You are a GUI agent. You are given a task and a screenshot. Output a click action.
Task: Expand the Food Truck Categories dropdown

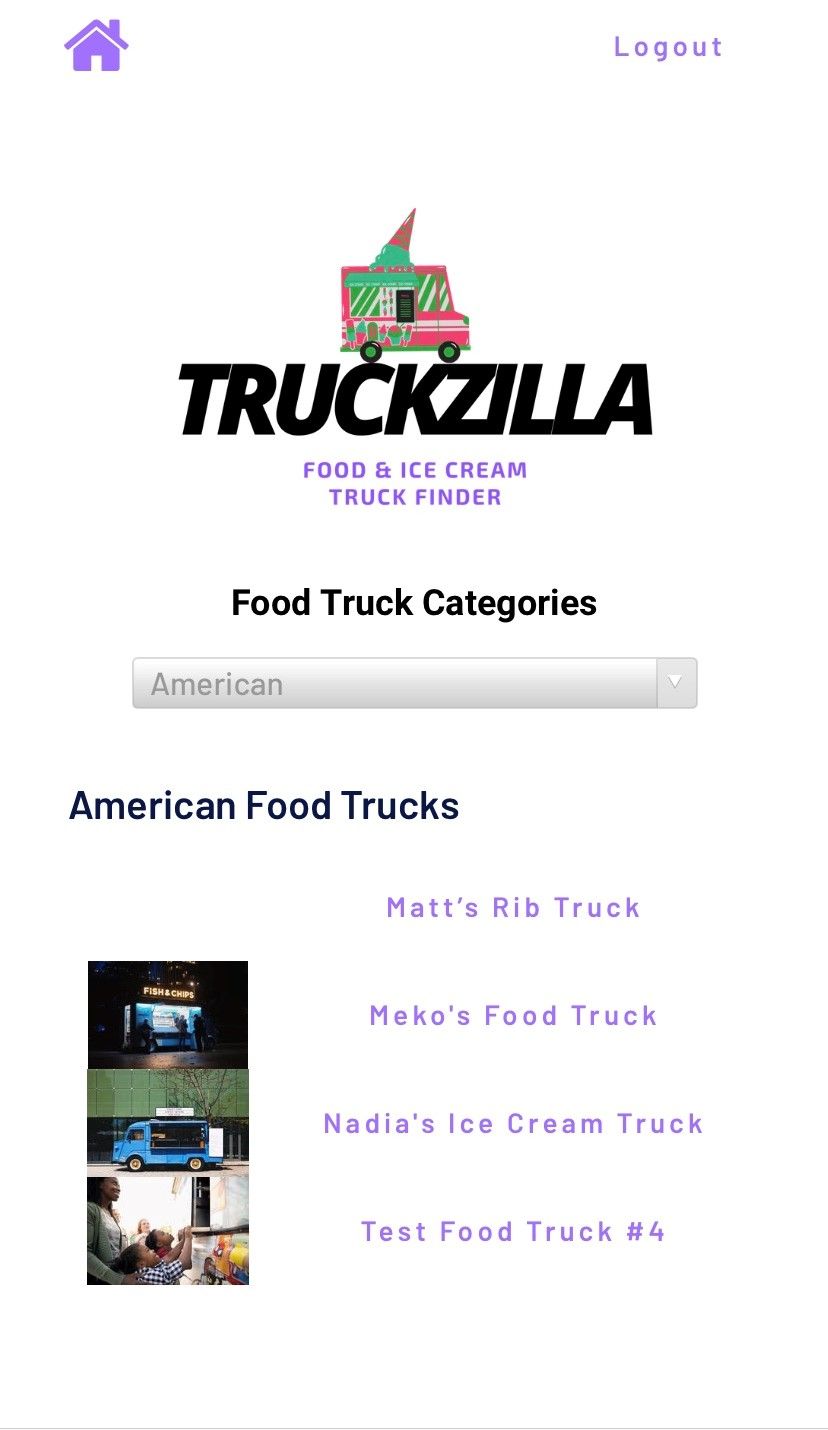(x=414, y=684)
